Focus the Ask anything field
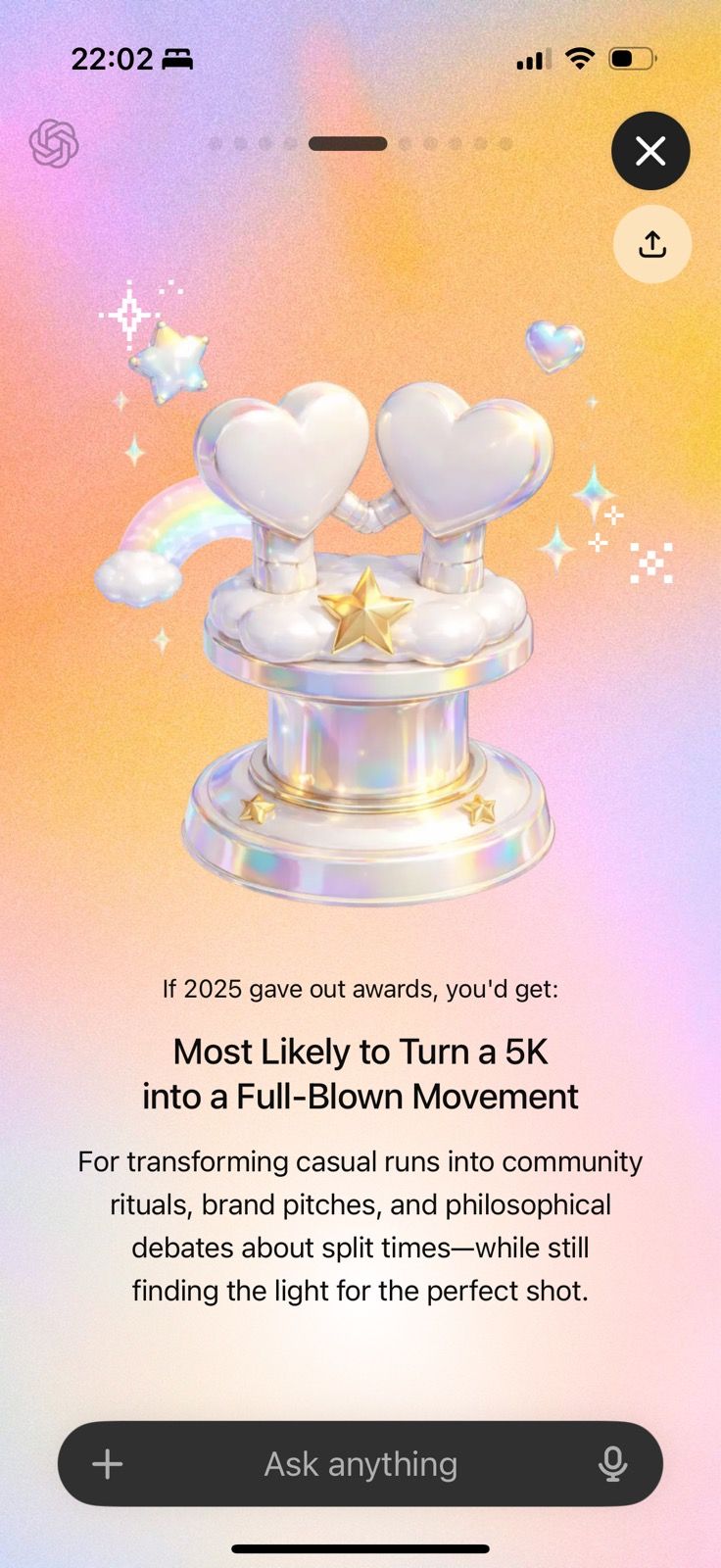 coord(360,1464)
